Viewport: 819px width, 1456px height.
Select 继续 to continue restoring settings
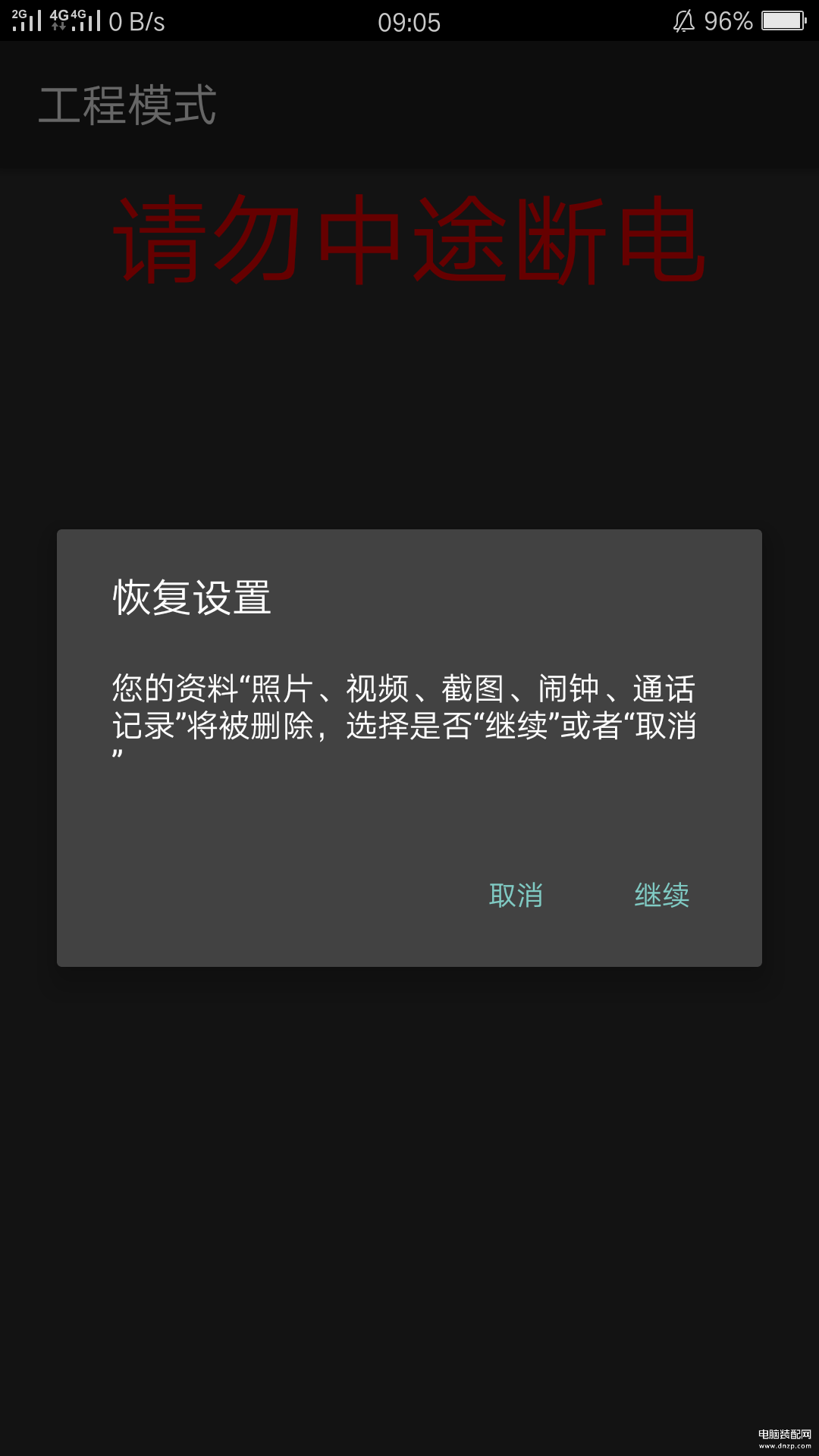pyautogui.click(x=661, y=896)
